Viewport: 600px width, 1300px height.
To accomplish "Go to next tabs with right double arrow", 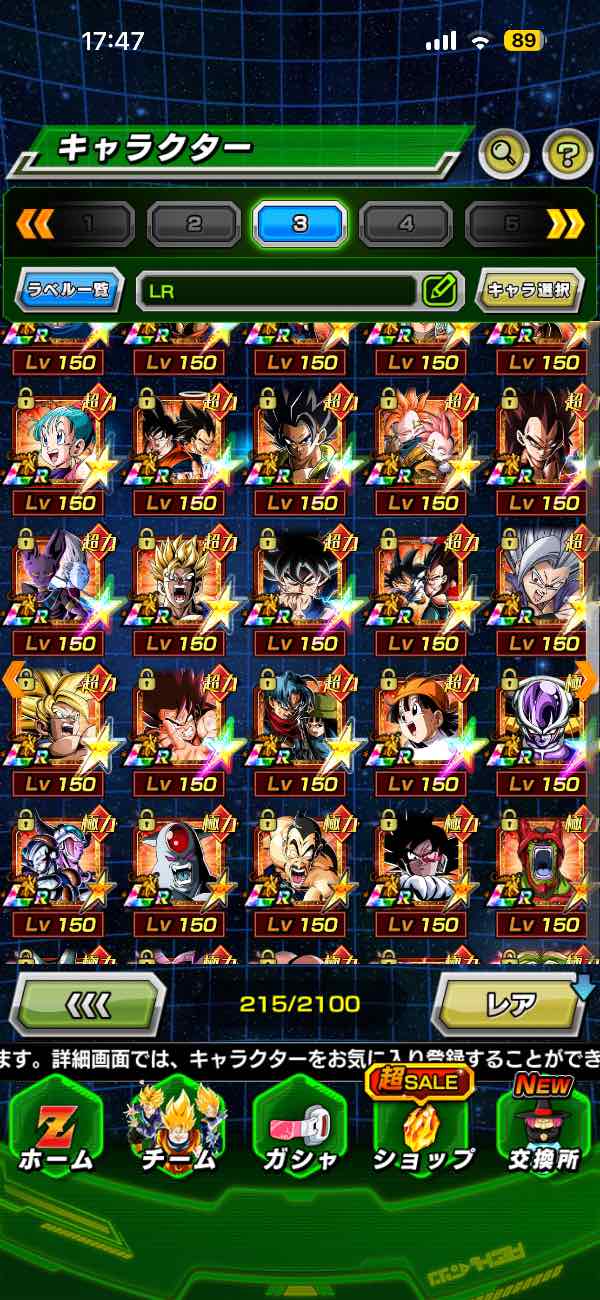I will pos(565,224).
